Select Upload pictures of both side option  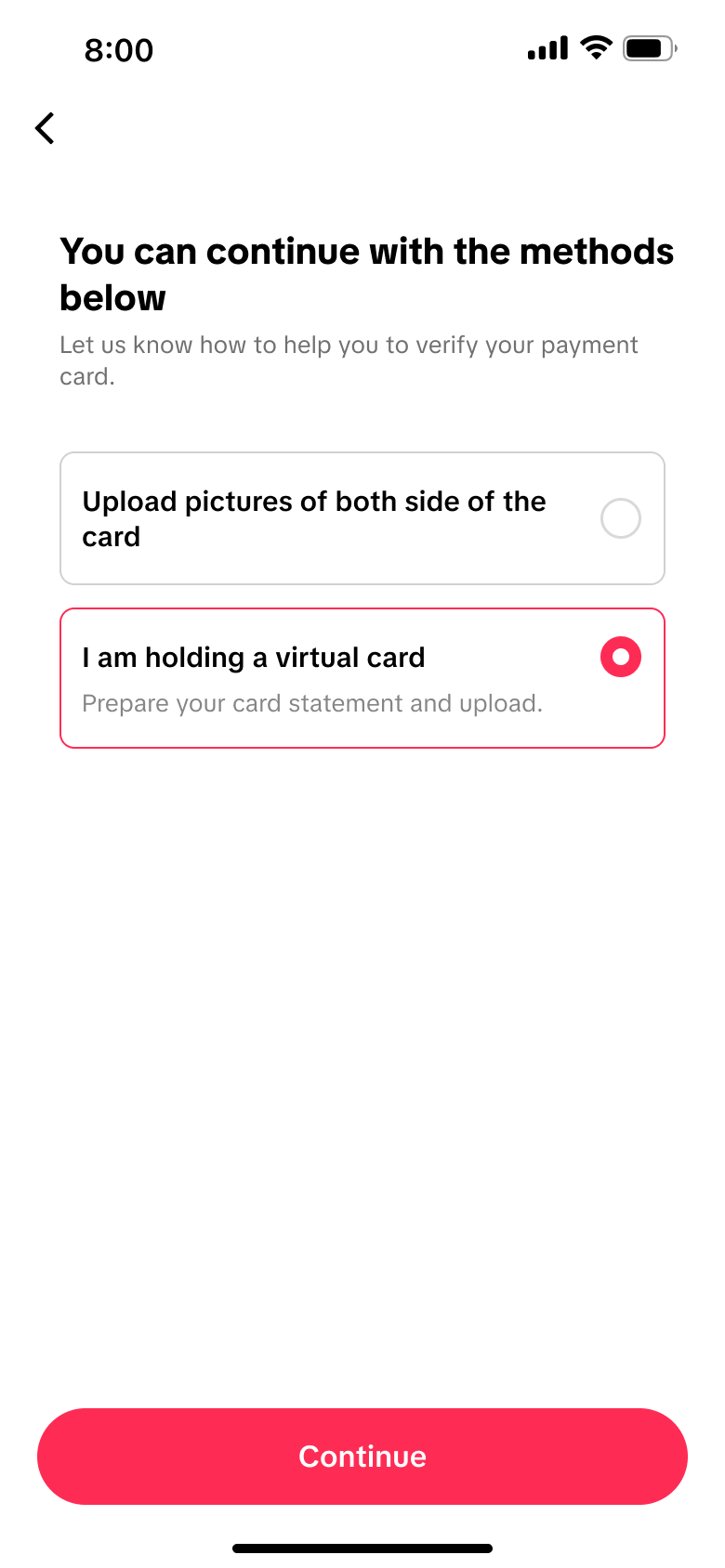[x=362, y=518]
